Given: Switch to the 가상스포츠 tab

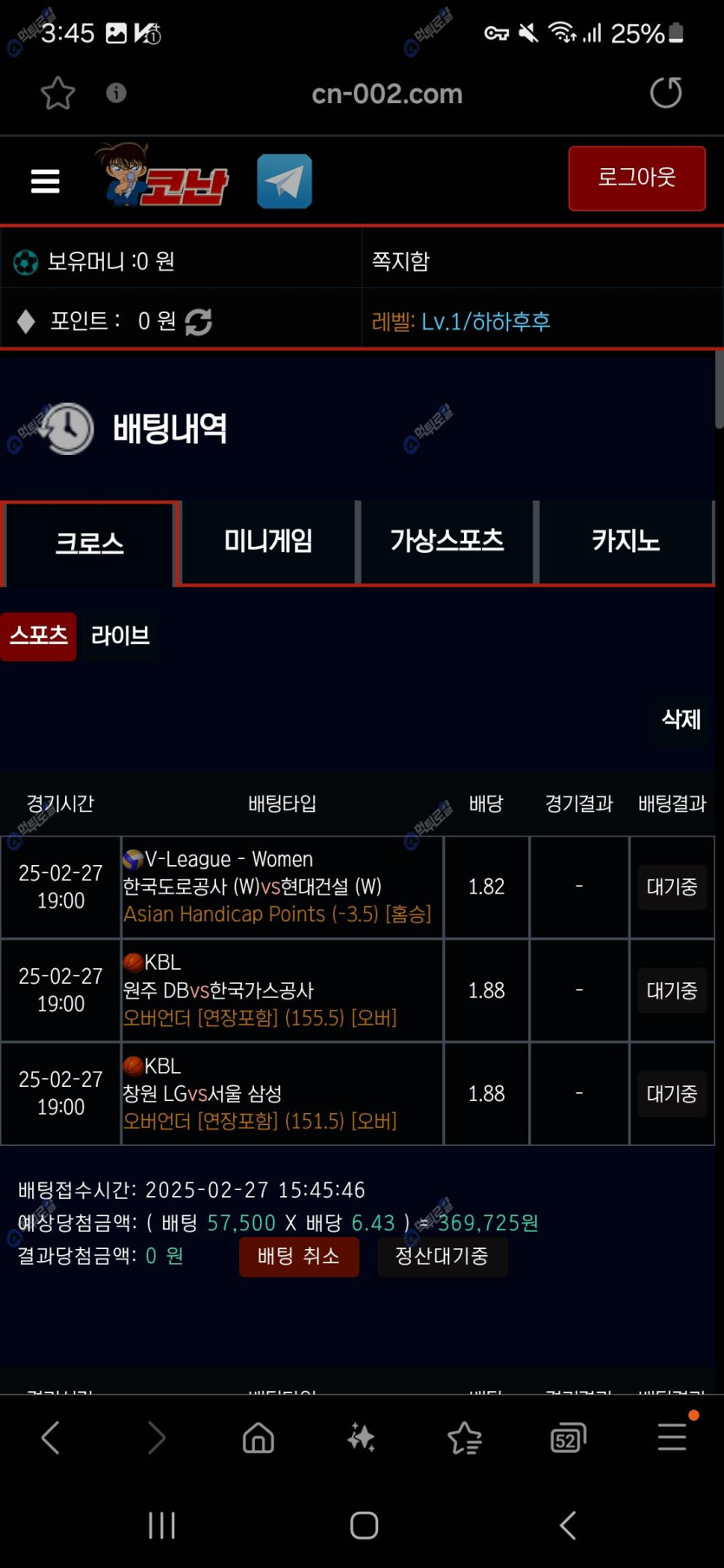Looking at the screenshot, I should [447, 542].
